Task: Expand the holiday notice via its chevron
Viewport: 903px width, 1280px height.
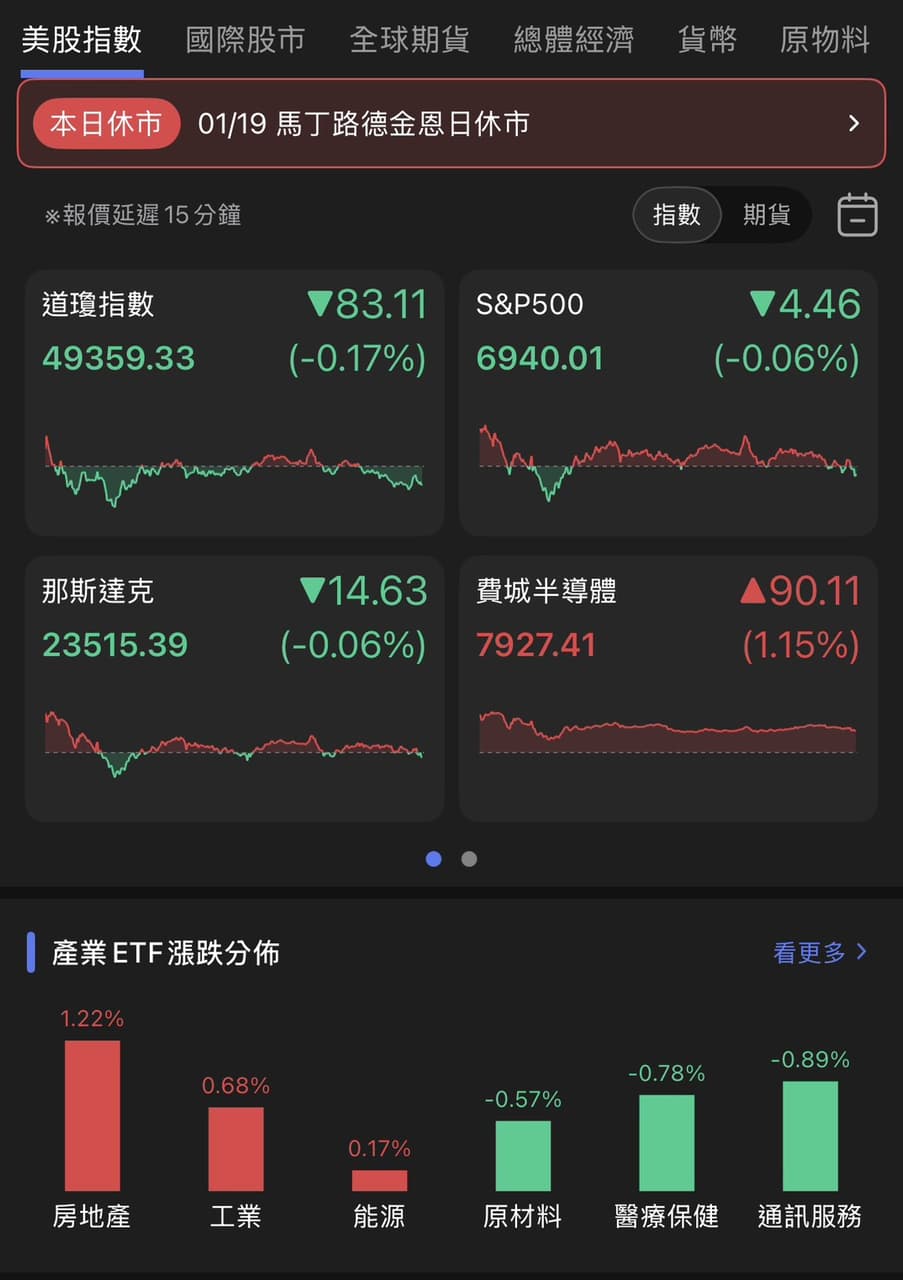Action: pos(854,123)
